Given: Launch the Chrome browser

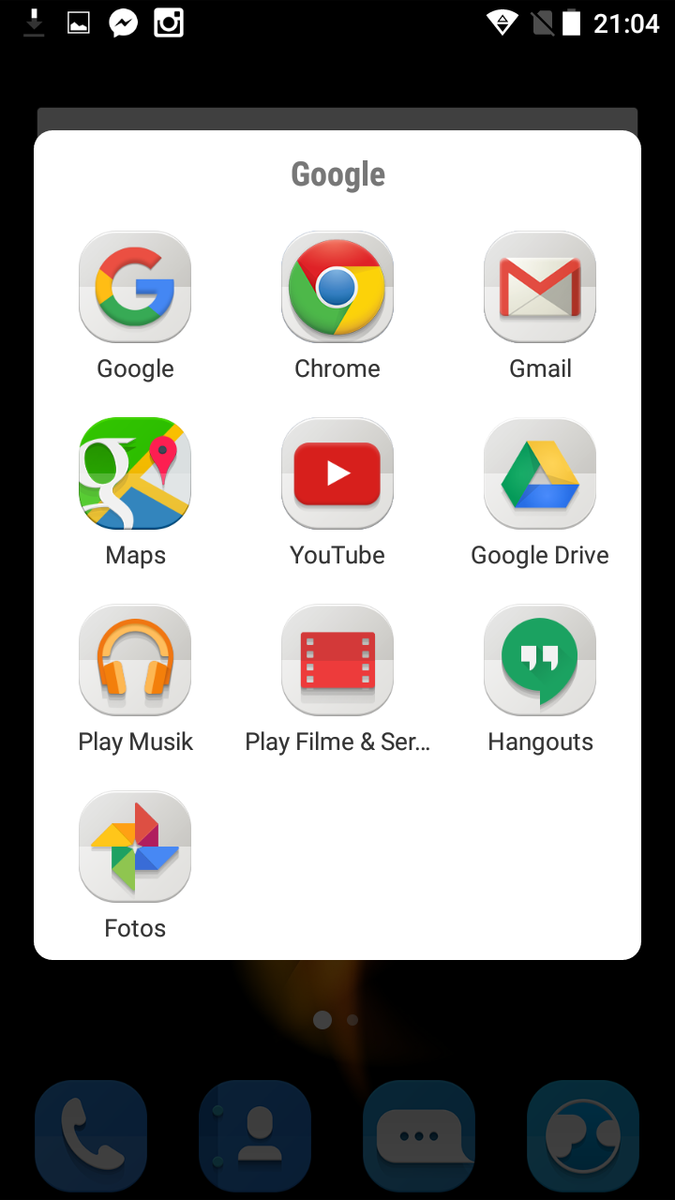Looking at the screenshot, I should tap(337, 287).
